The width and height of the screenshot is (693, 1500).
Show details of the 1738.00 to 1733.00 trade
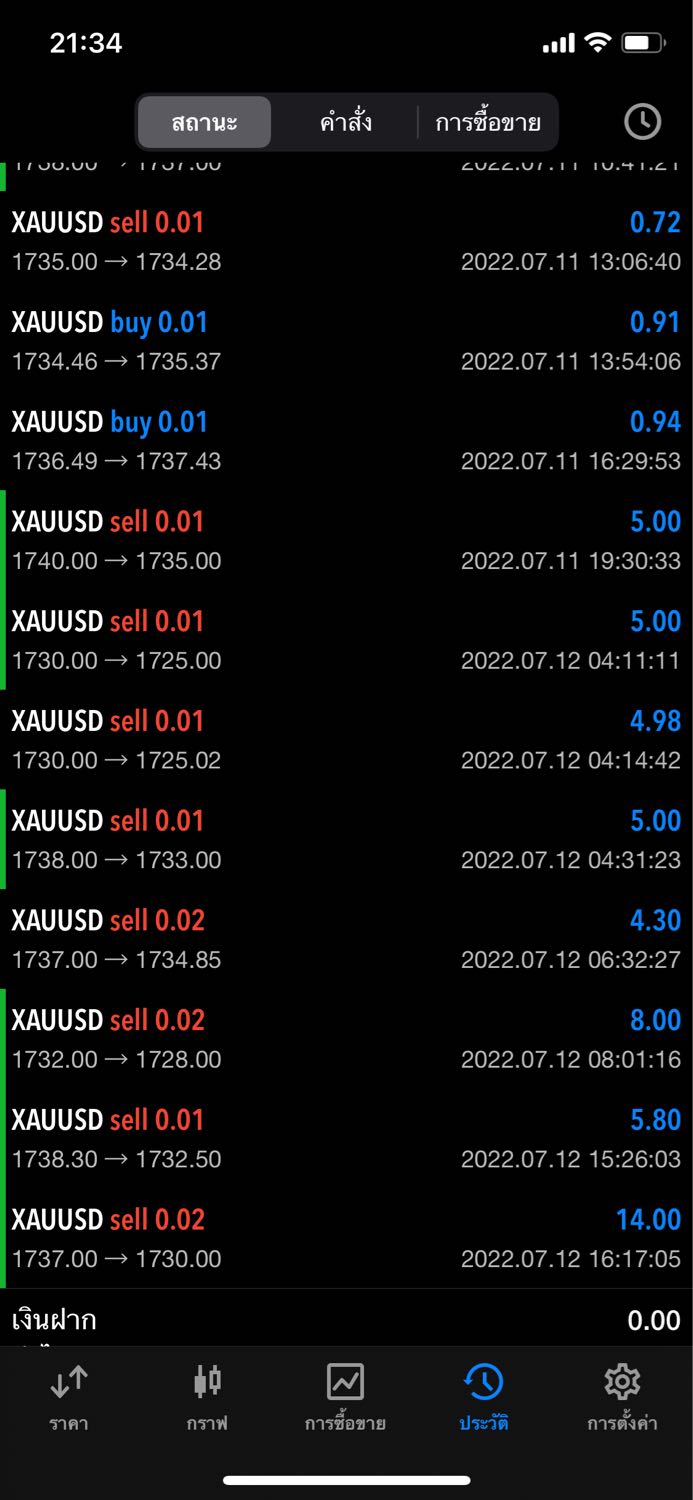coord(346,839)
